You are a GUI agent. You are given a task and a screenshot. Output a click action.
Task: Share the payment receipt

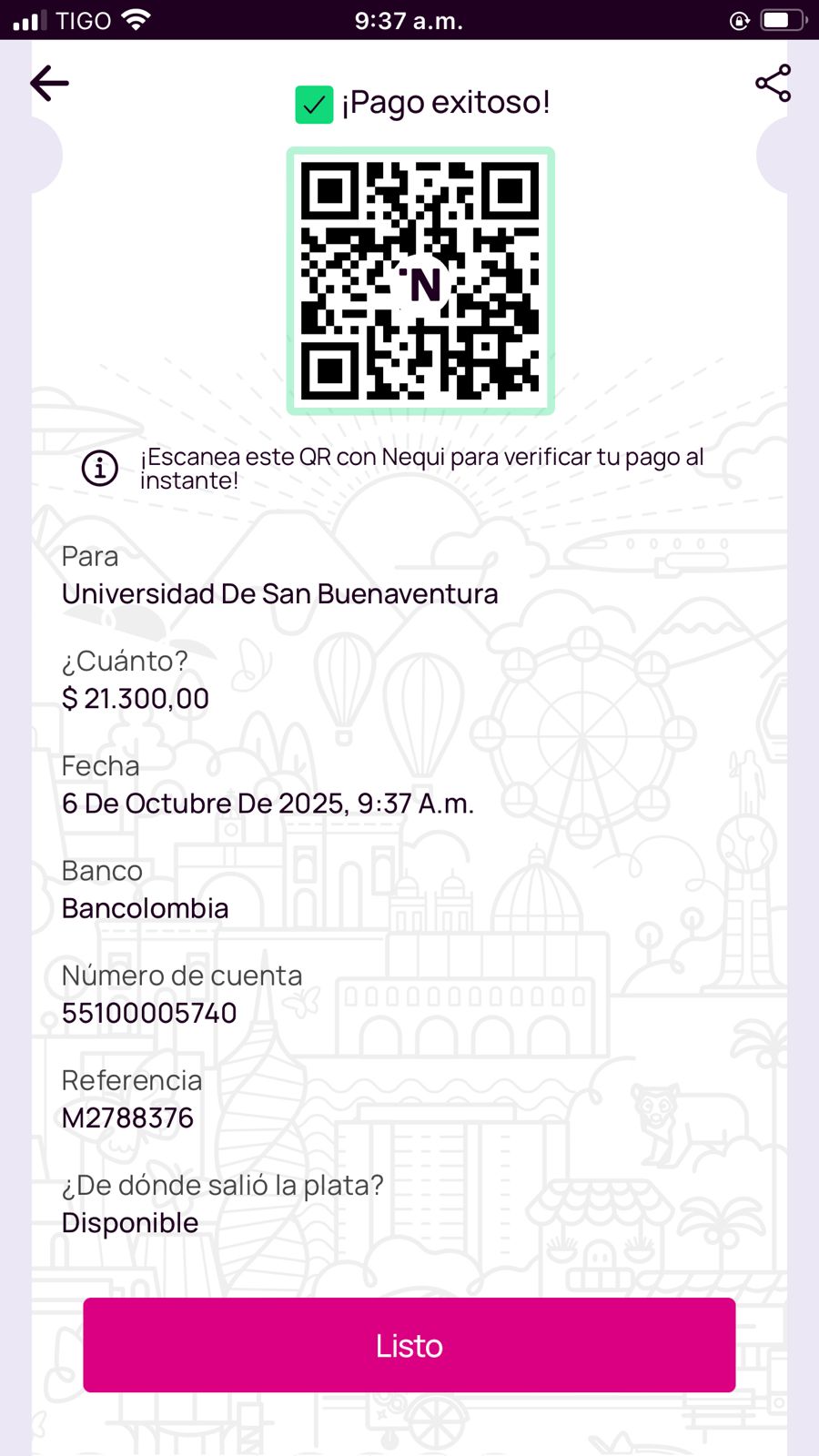773,84
